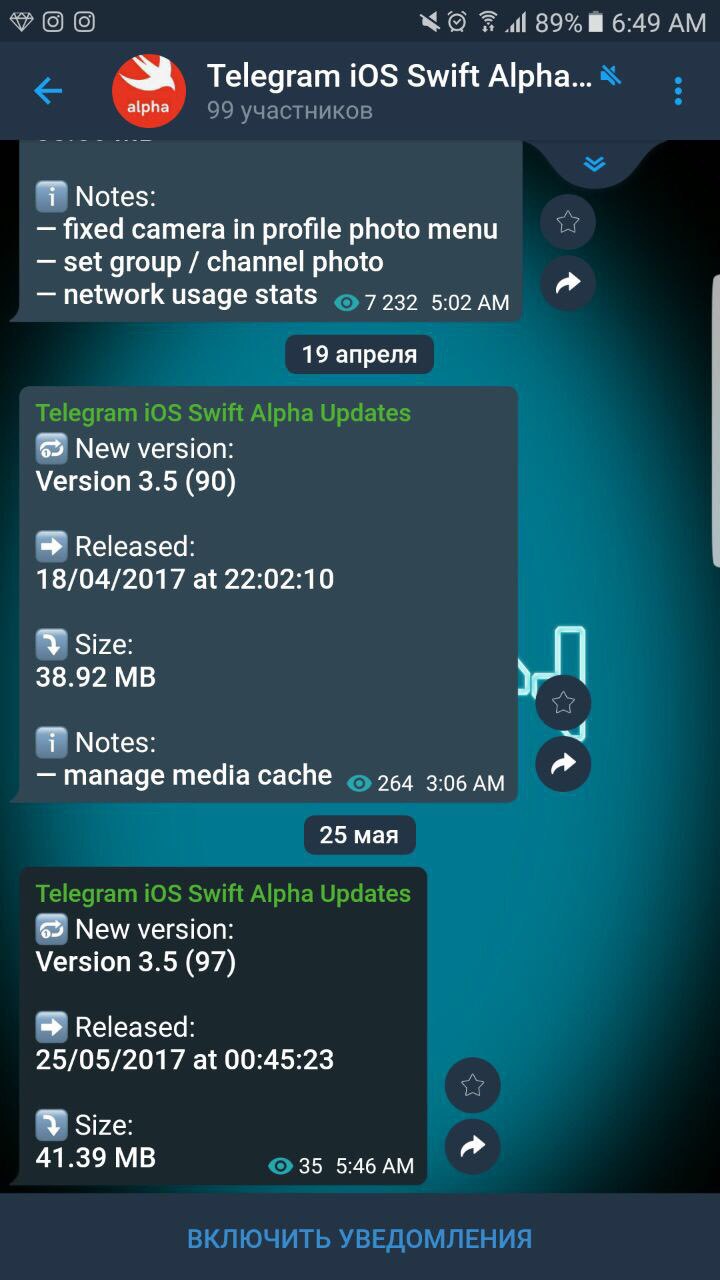Star the Version 3.5 (97) message
This screenshot has width=720, height=1280.
[x=472, y=1085]
